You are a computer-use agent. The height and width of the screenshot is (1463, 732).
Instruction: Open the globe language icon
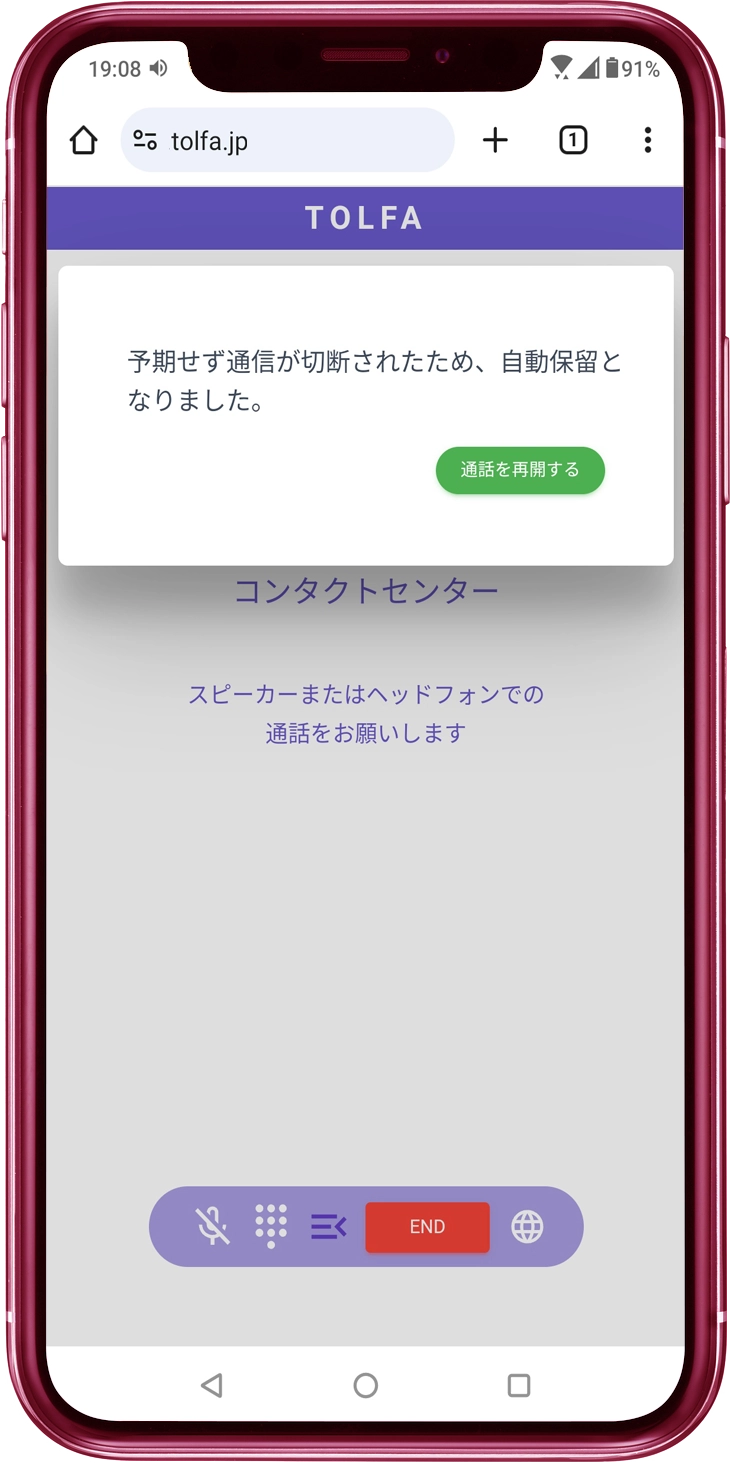click(527, 1226)
